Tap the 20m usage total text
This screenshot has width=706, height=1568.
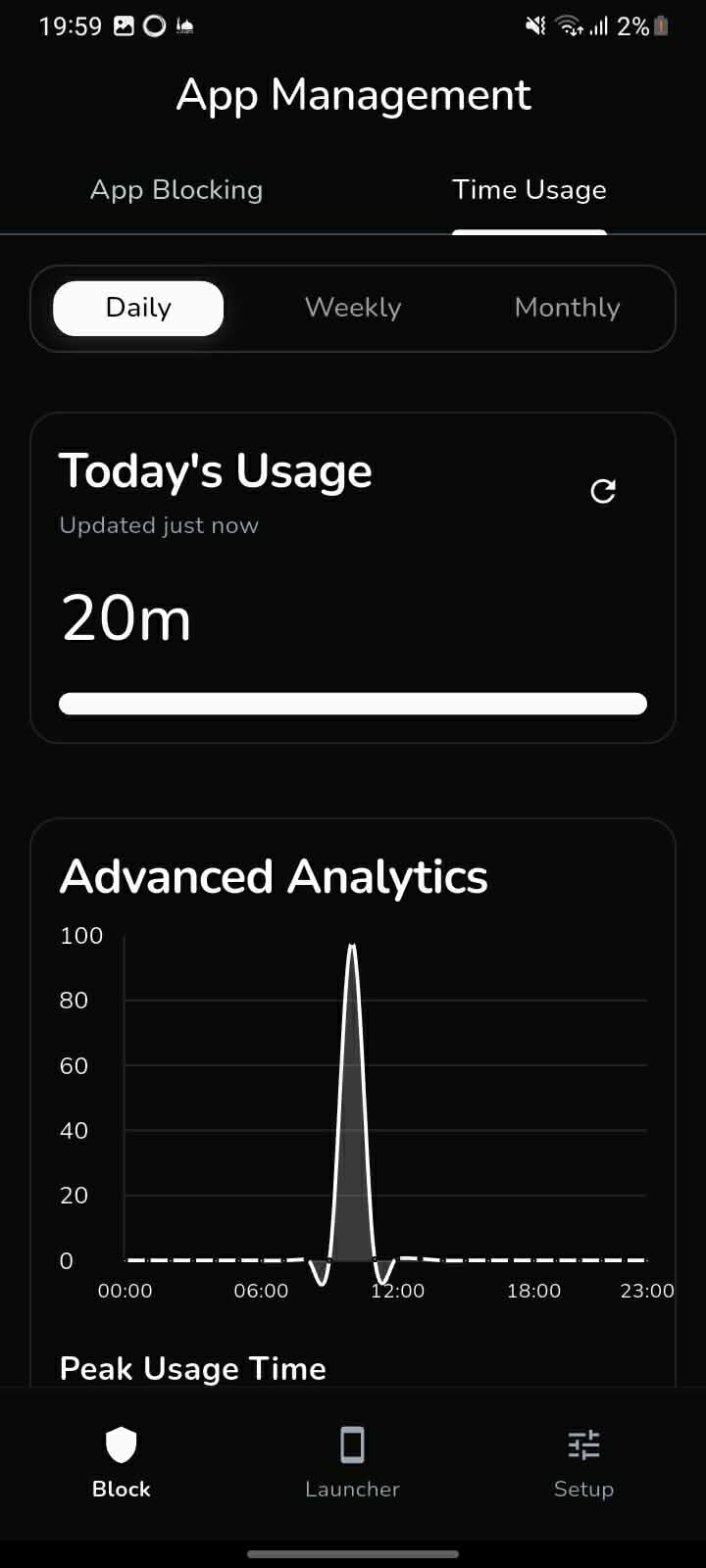(x=126, y=617)
